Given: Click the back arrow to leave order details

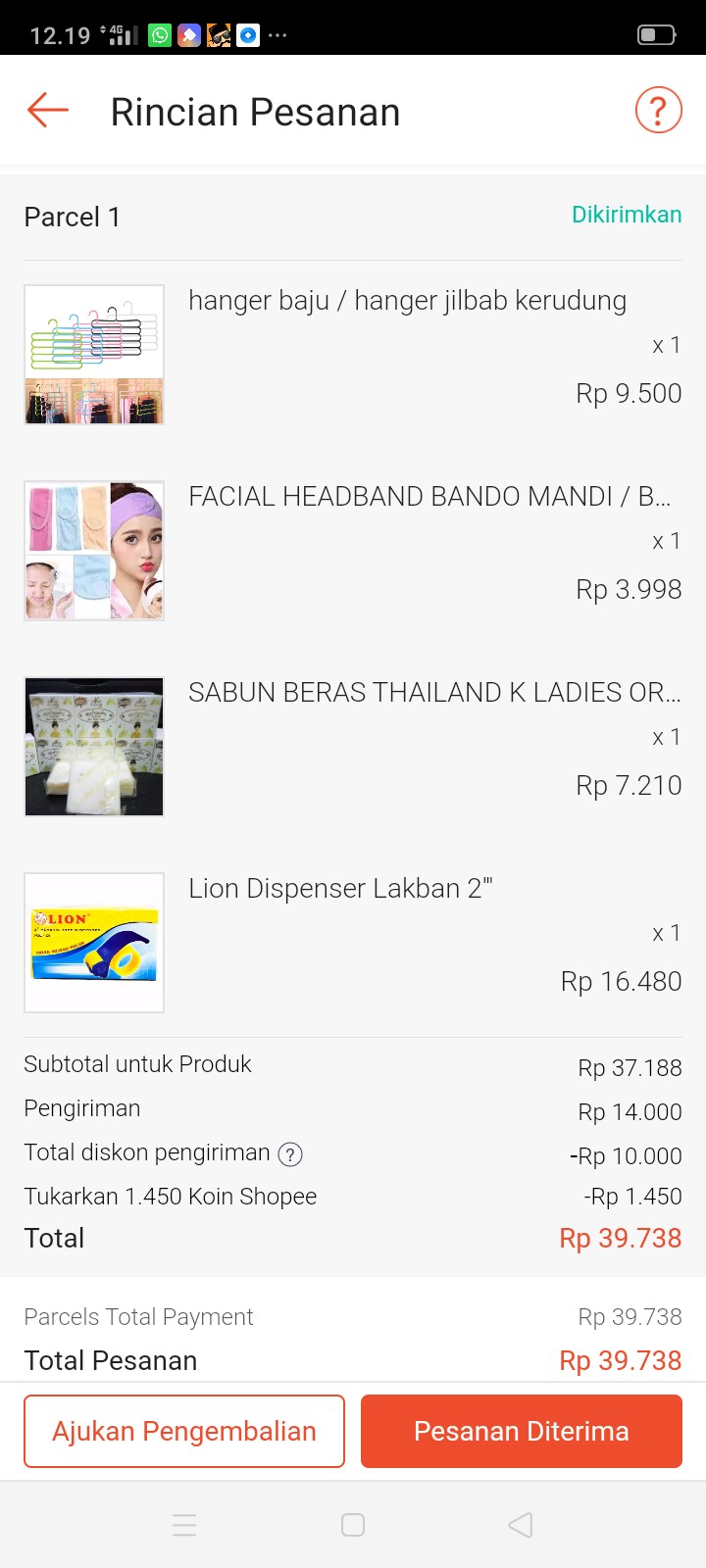Looking at the screenshot, I should 46,110.
